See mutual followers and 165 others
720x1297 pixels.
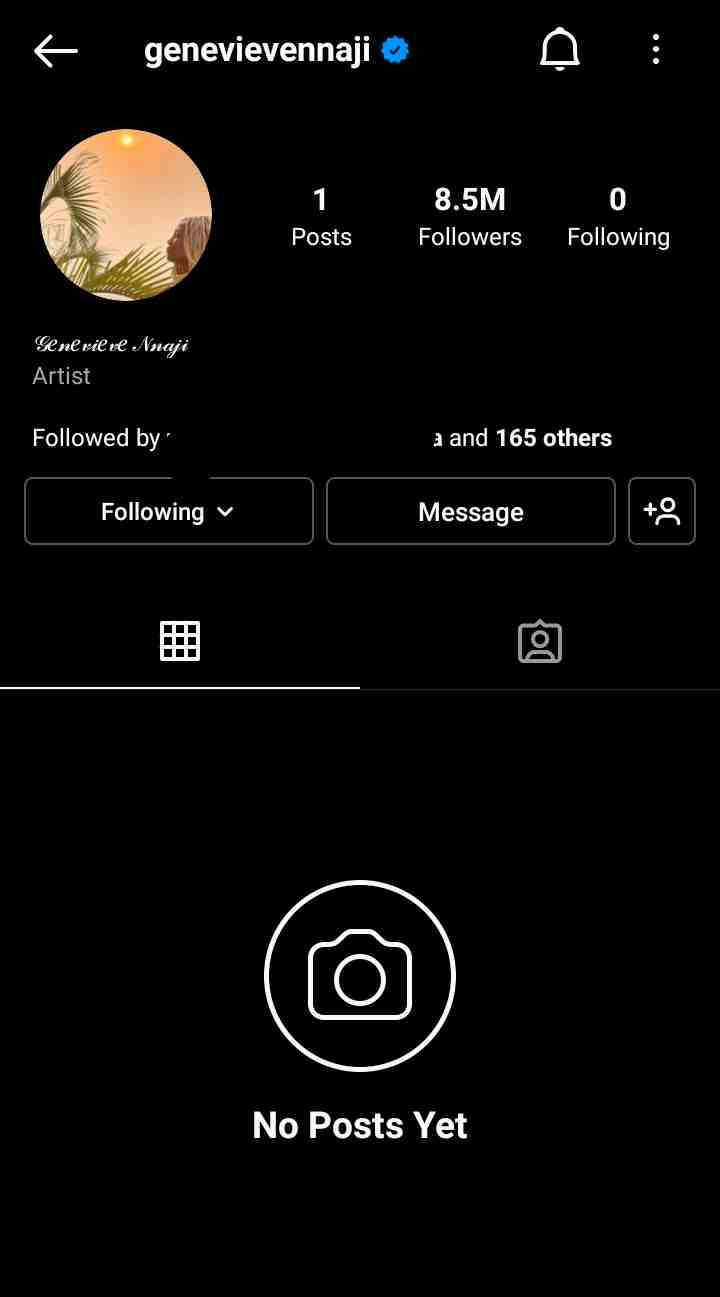click(x=322, y=438)
